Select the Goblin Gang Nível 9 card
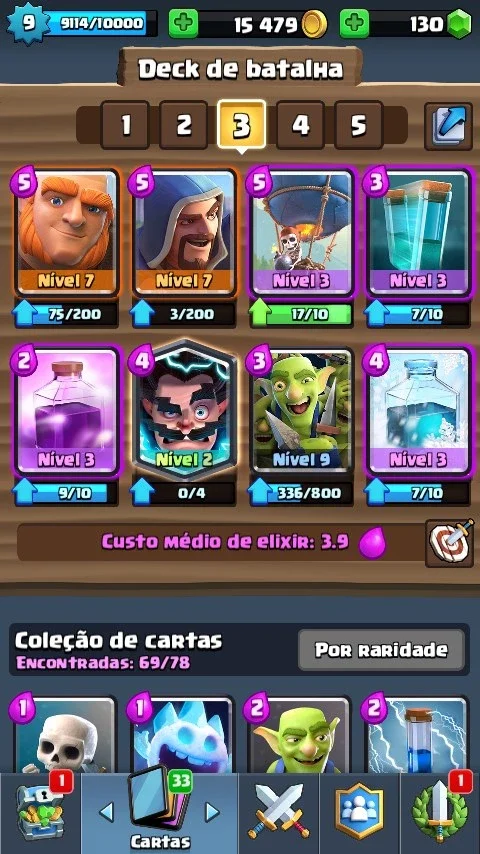The height and width of the screenshot is (854, 480). tap(302, 411)
